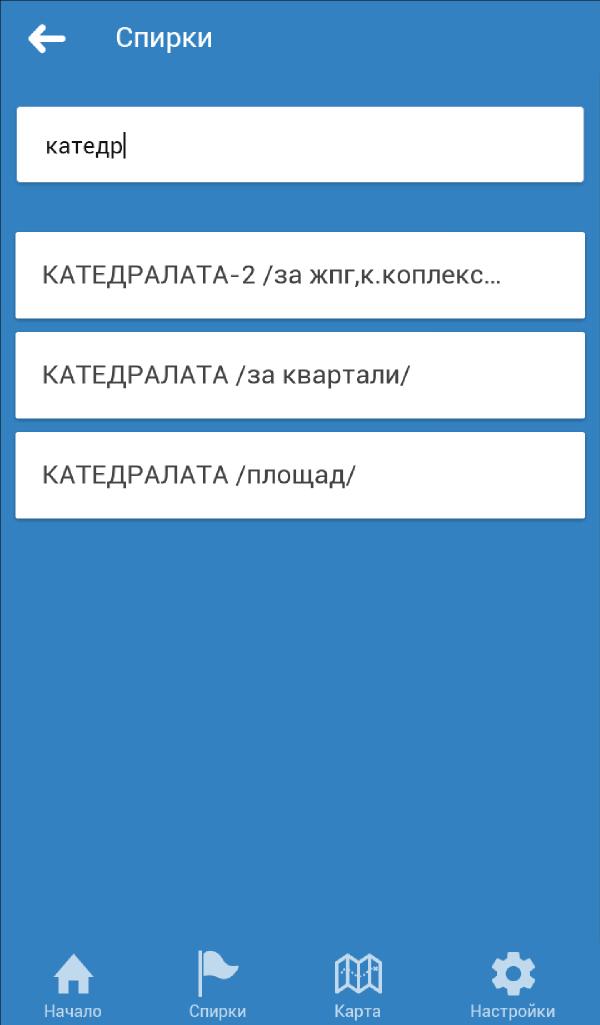Open the Карта tab
The image size is (600, 1025).
[357, 985]
